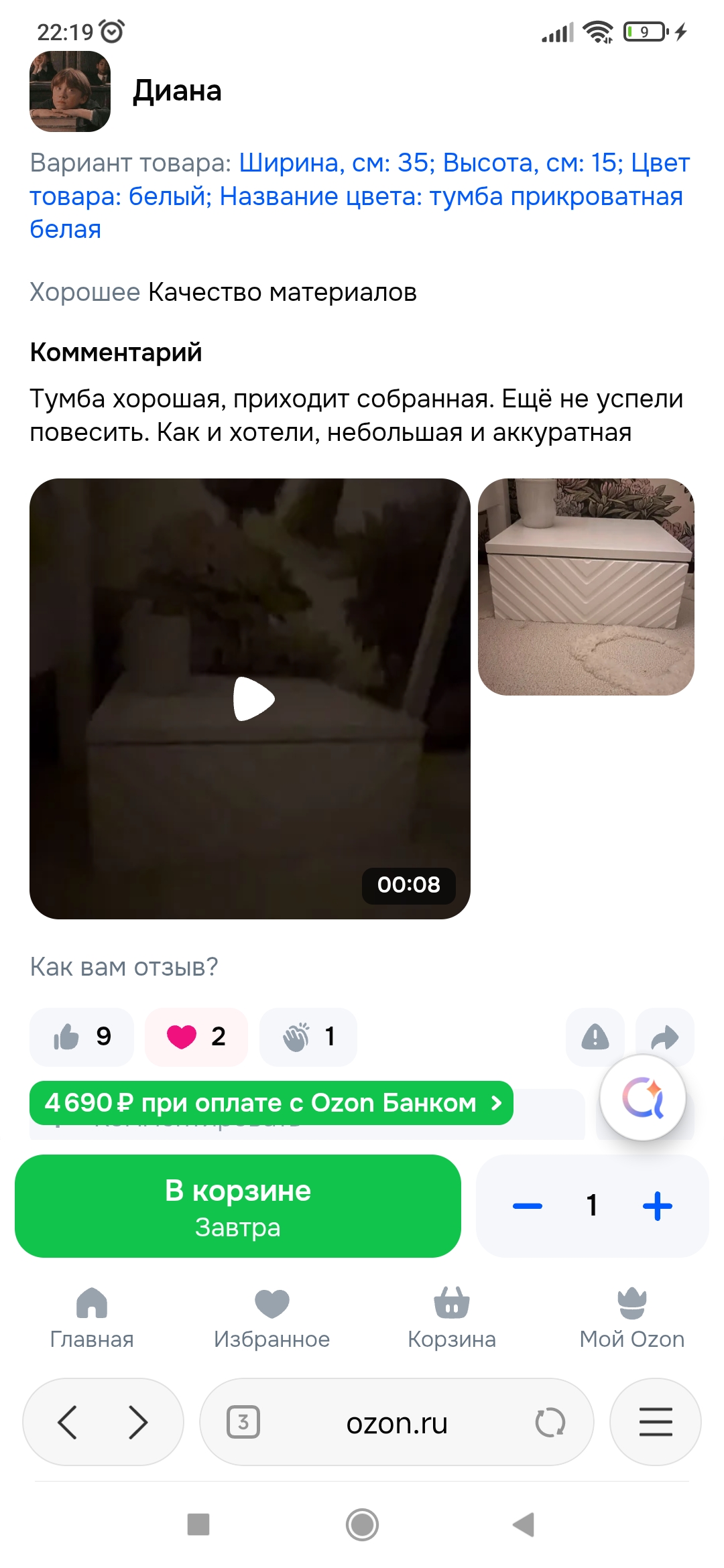Switch to Мой Ozon tab
This screenshot has height=1568, width=724.
click(631, 1317)
